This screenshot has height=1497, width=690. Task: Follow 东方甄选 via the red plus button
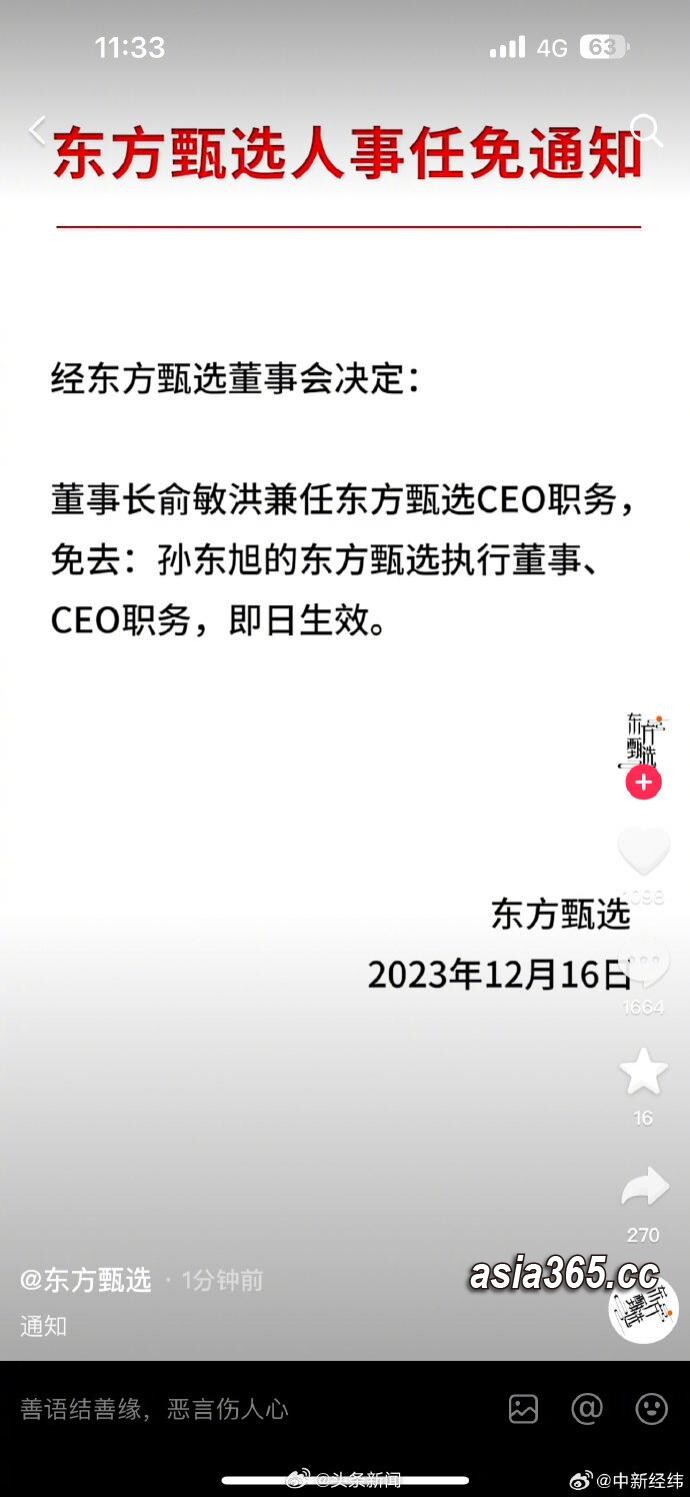(x=643, y=782)
